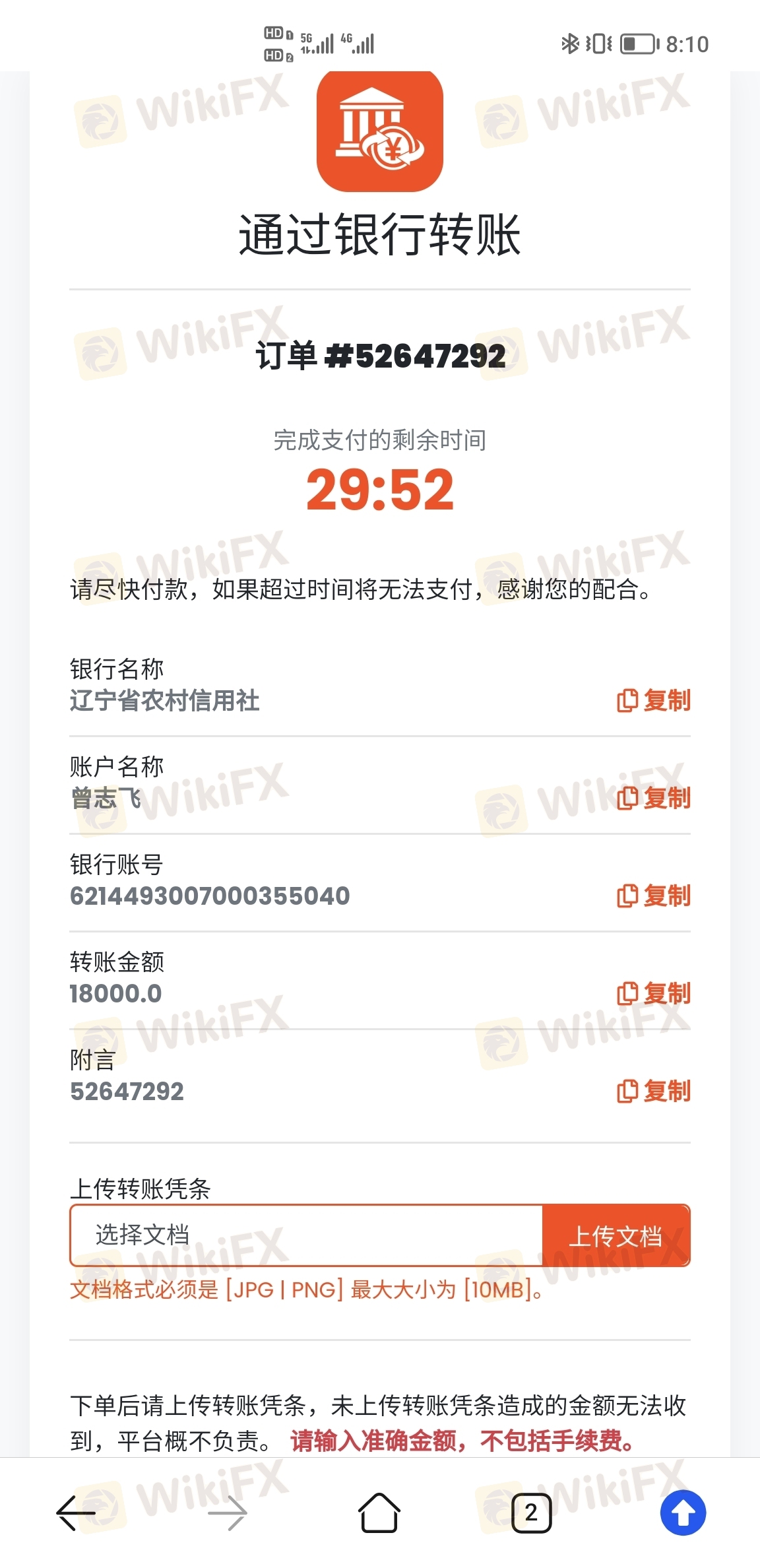Copy the transfer amount 18000.0
Viewport: 760px width, 1568px height.
point(654,993)
